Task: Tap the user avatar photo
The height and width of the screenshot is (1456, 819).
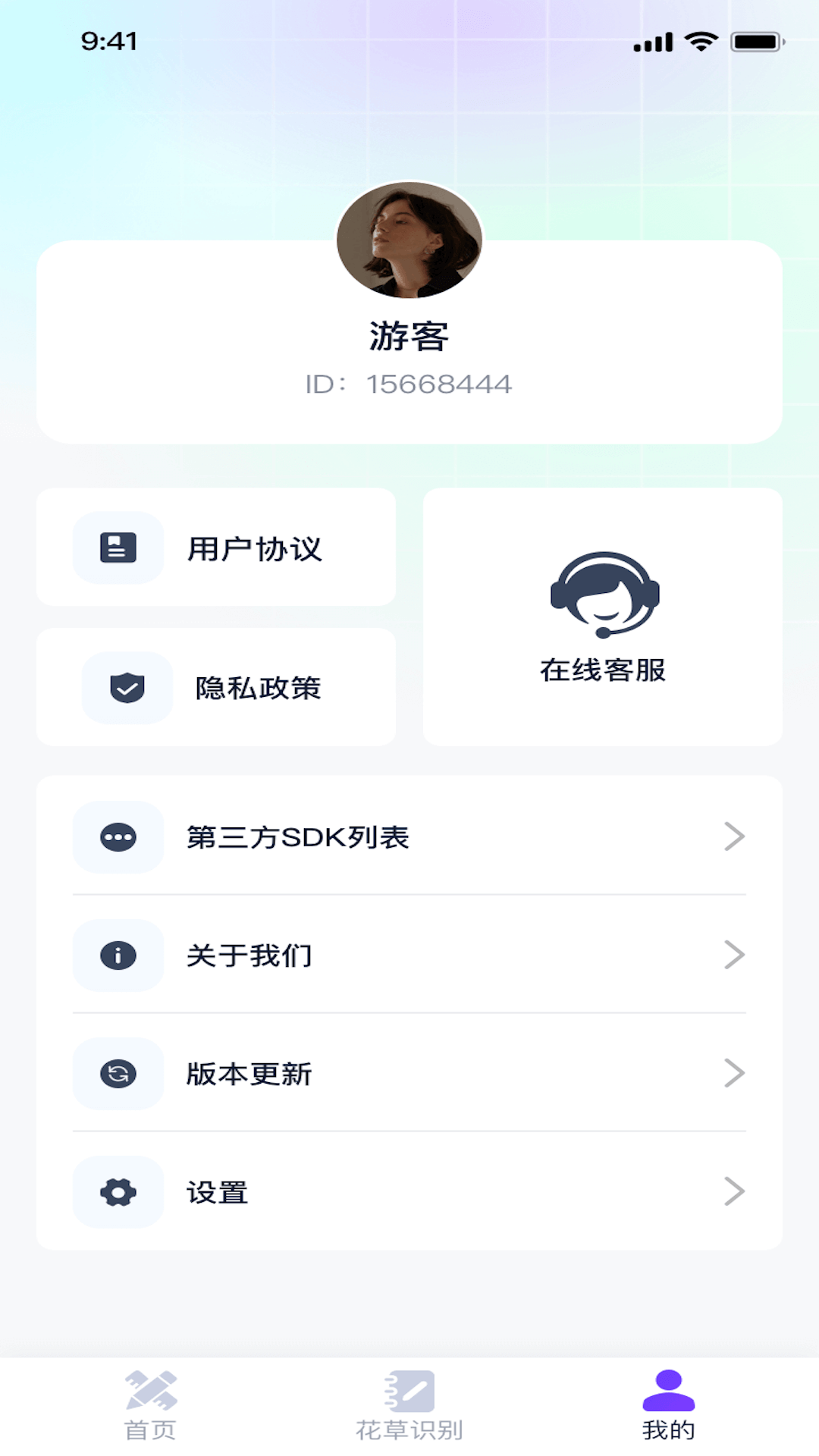Action: click(x=409, y=240)
